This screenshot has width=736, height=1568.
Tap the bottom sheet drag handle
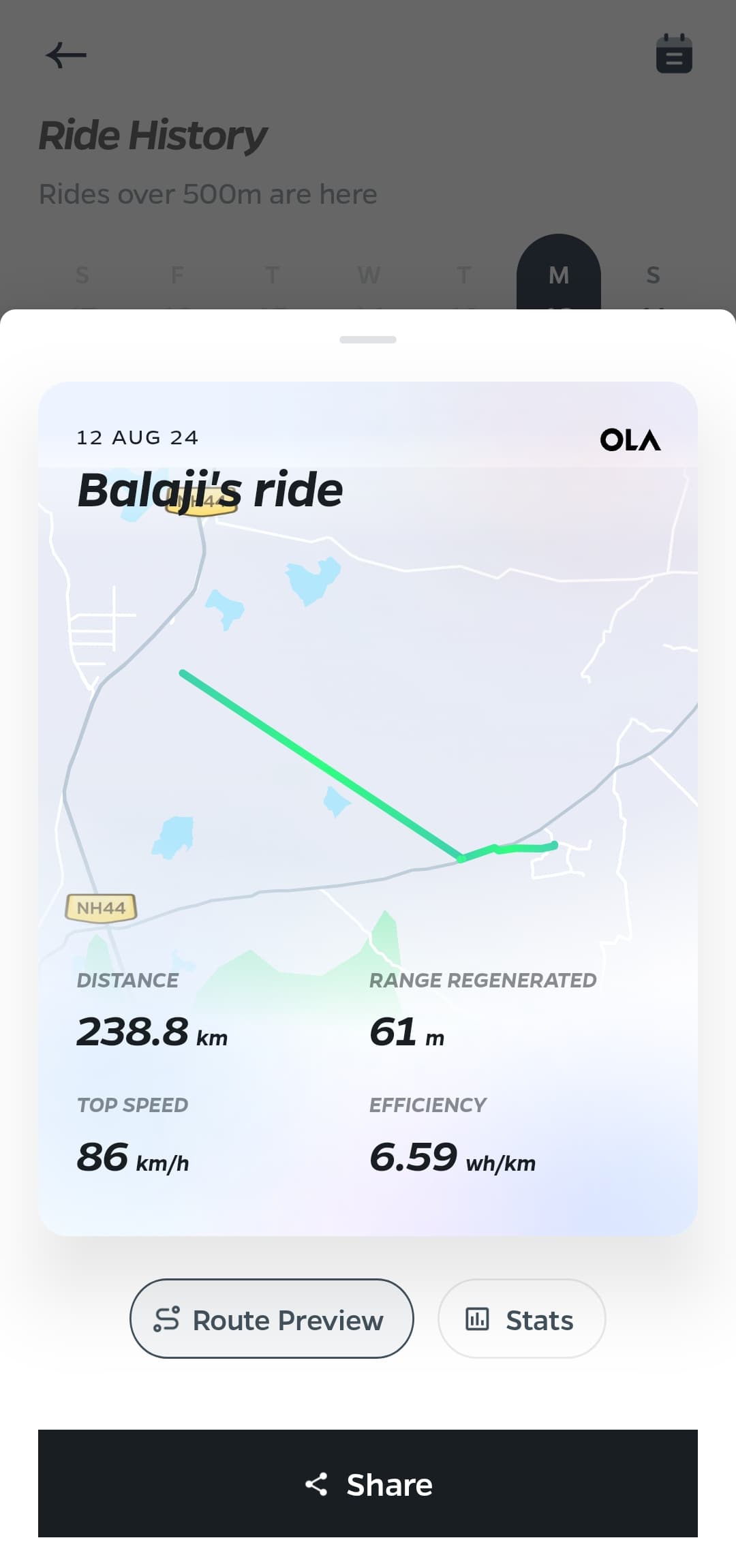(x=368, y=339)
